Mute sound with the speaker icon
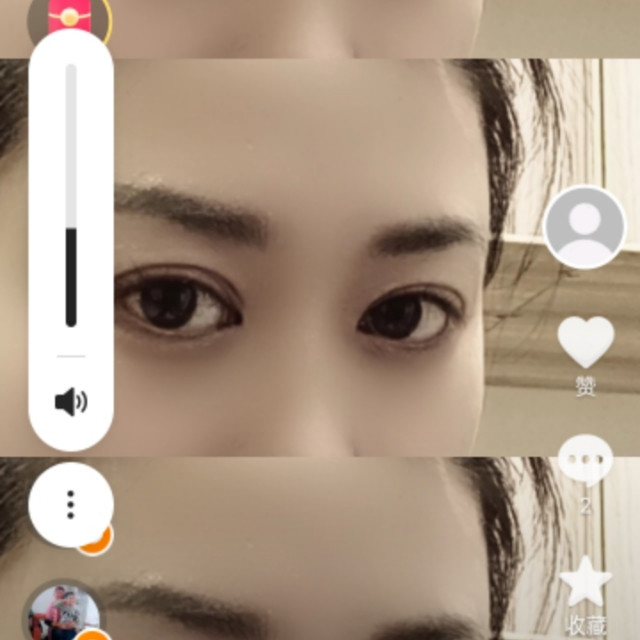This screenshot has height=640, width=640. pos(70,402)
